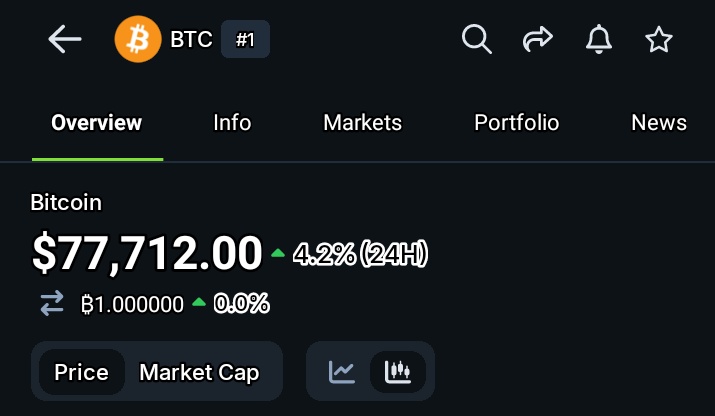
Task: Select the Price chart option
Action: [82, 373]
